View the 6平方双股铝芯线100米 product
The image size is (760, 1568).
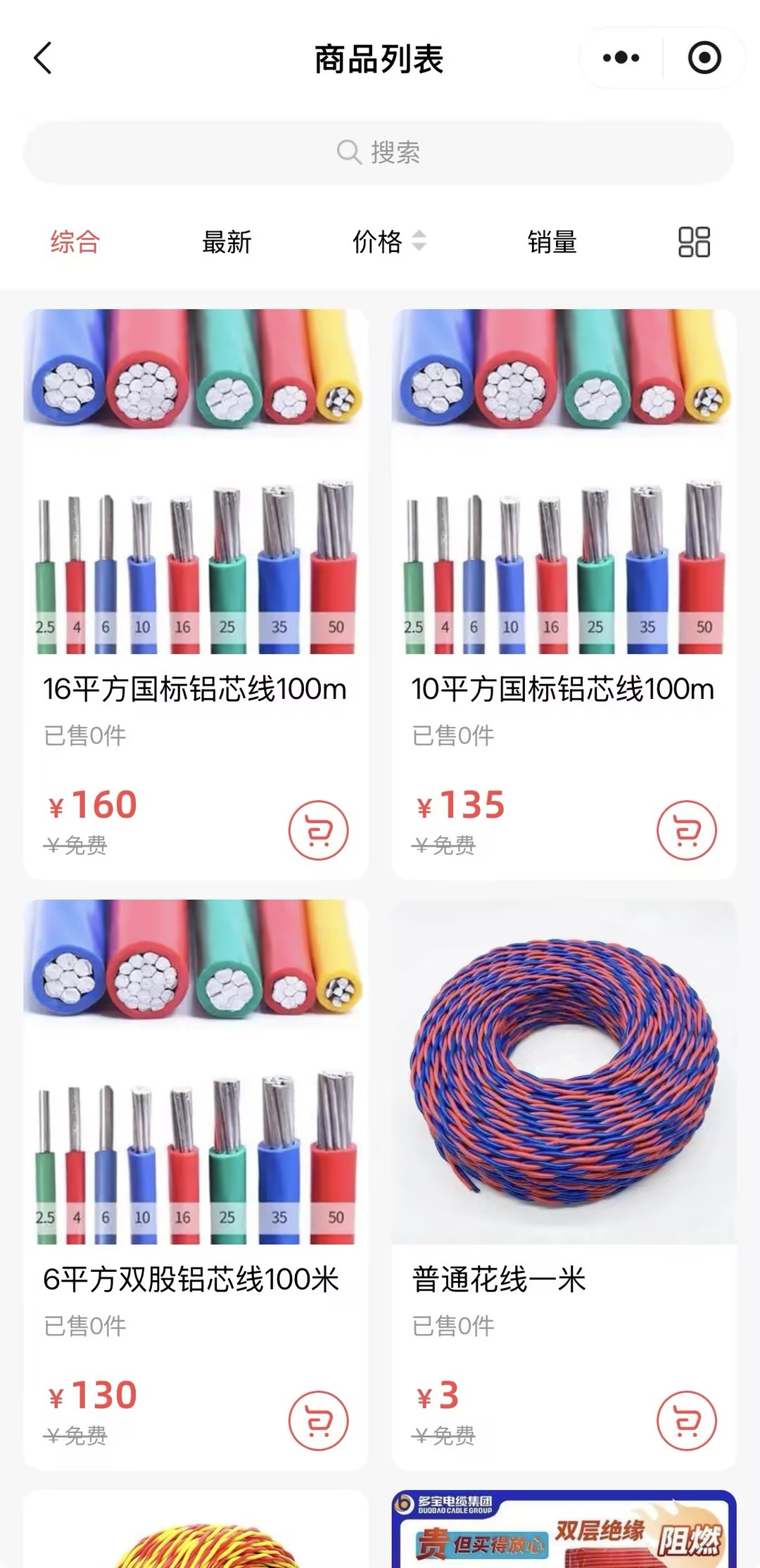click(x=191, y=1279)
